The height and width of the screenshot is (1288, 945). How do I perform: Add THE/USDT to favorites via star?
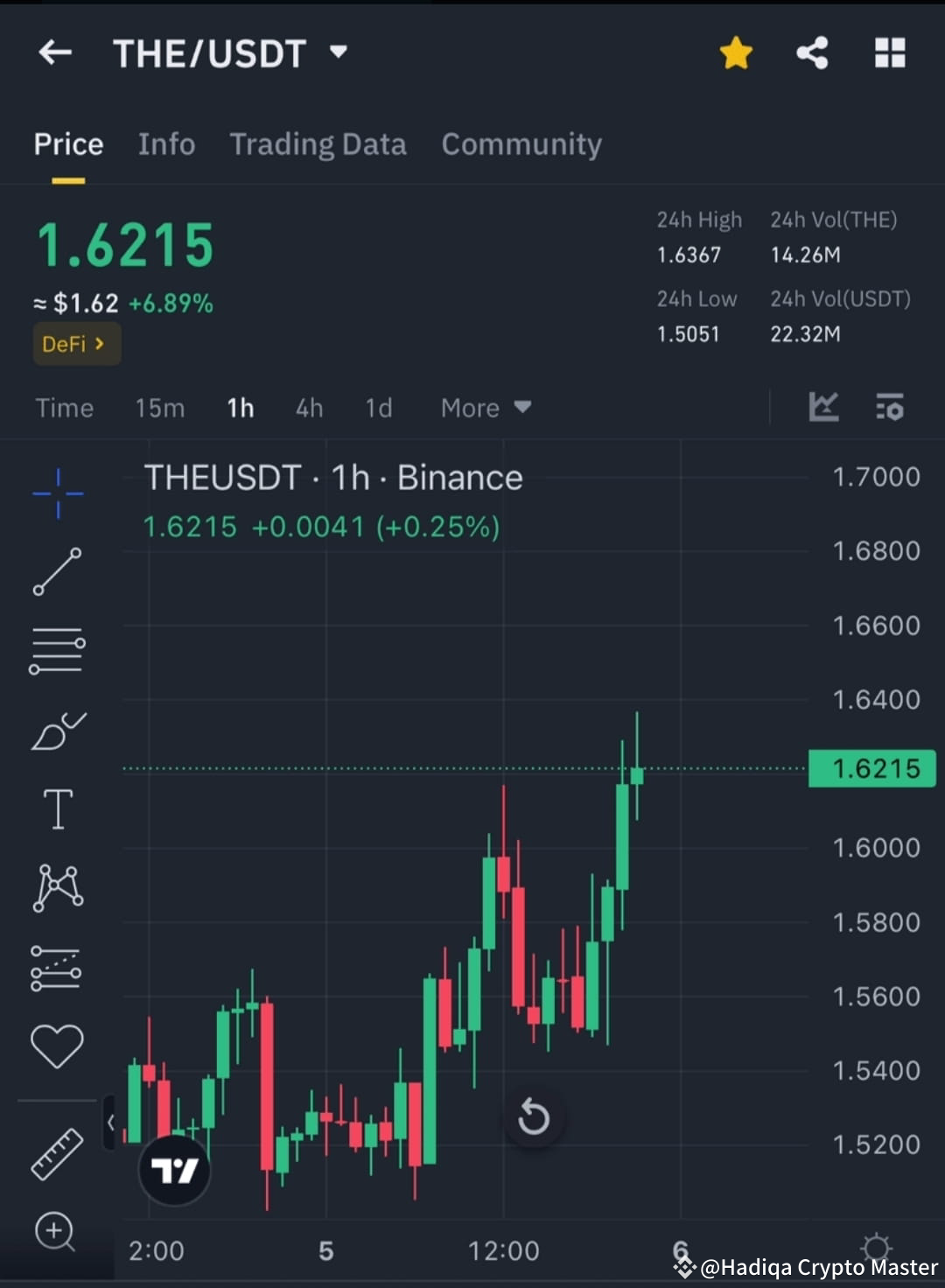click(736, 52)
